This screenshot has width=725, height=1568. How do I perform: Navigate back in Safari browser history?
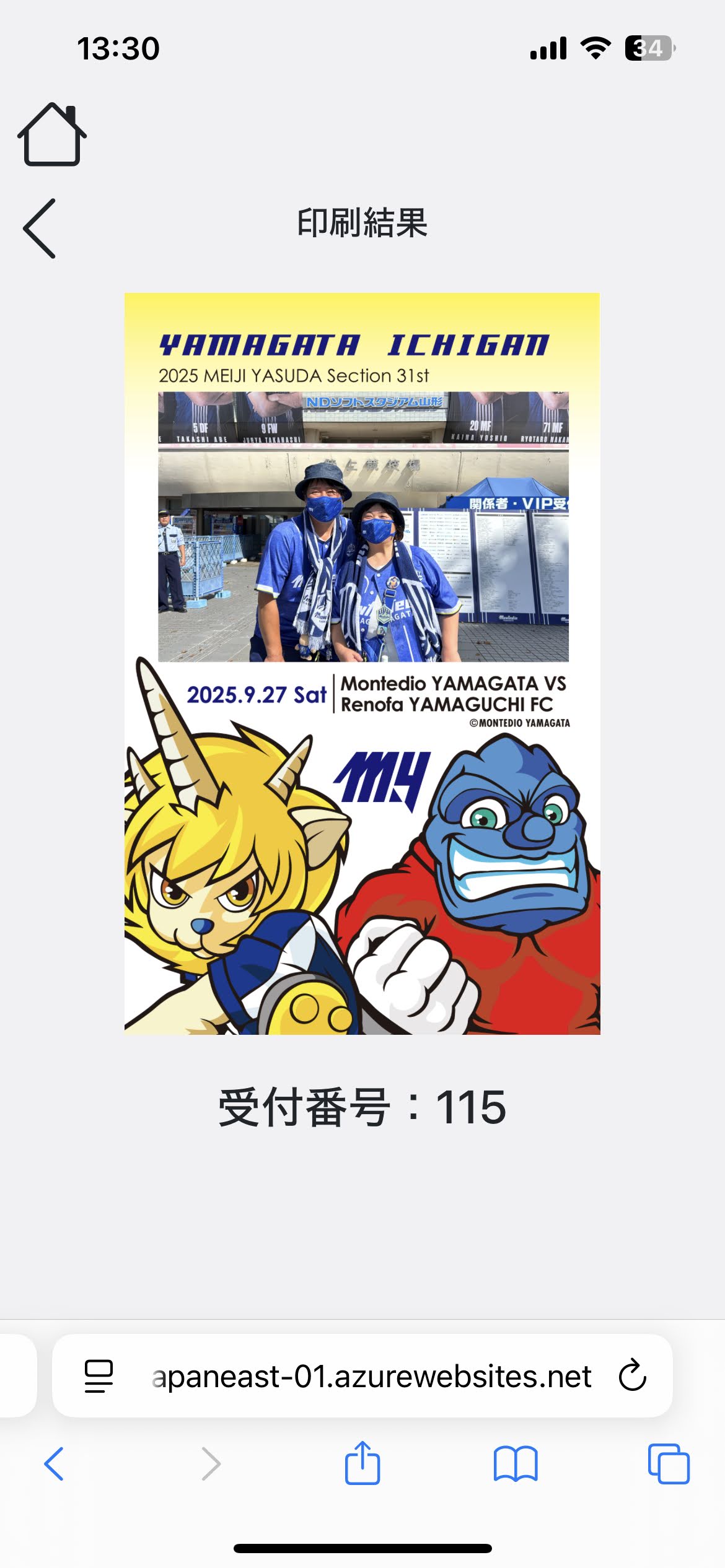point(54,1464)
